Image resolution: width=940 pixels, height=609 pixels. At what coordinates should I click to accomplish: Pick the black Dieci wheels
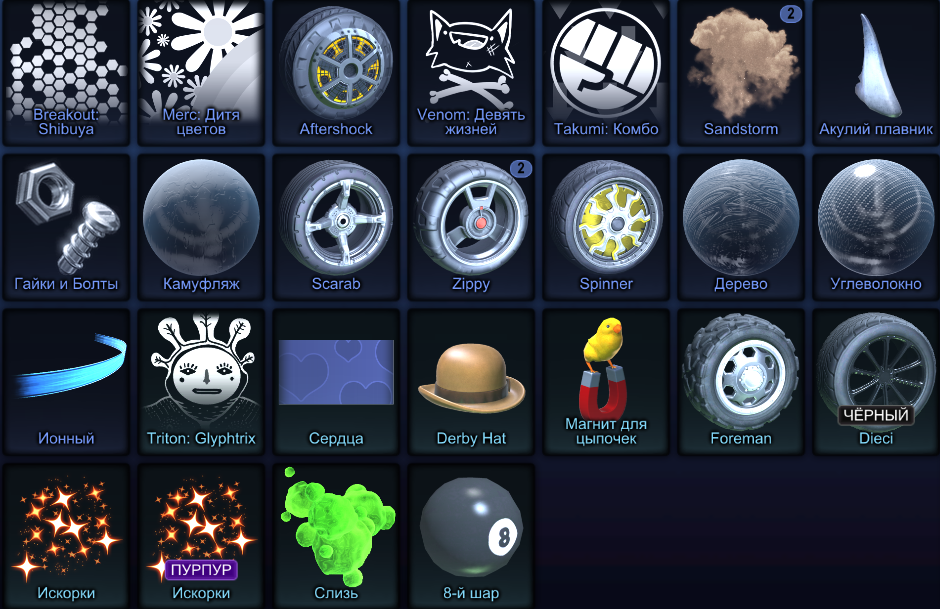[x=876, y=380]
